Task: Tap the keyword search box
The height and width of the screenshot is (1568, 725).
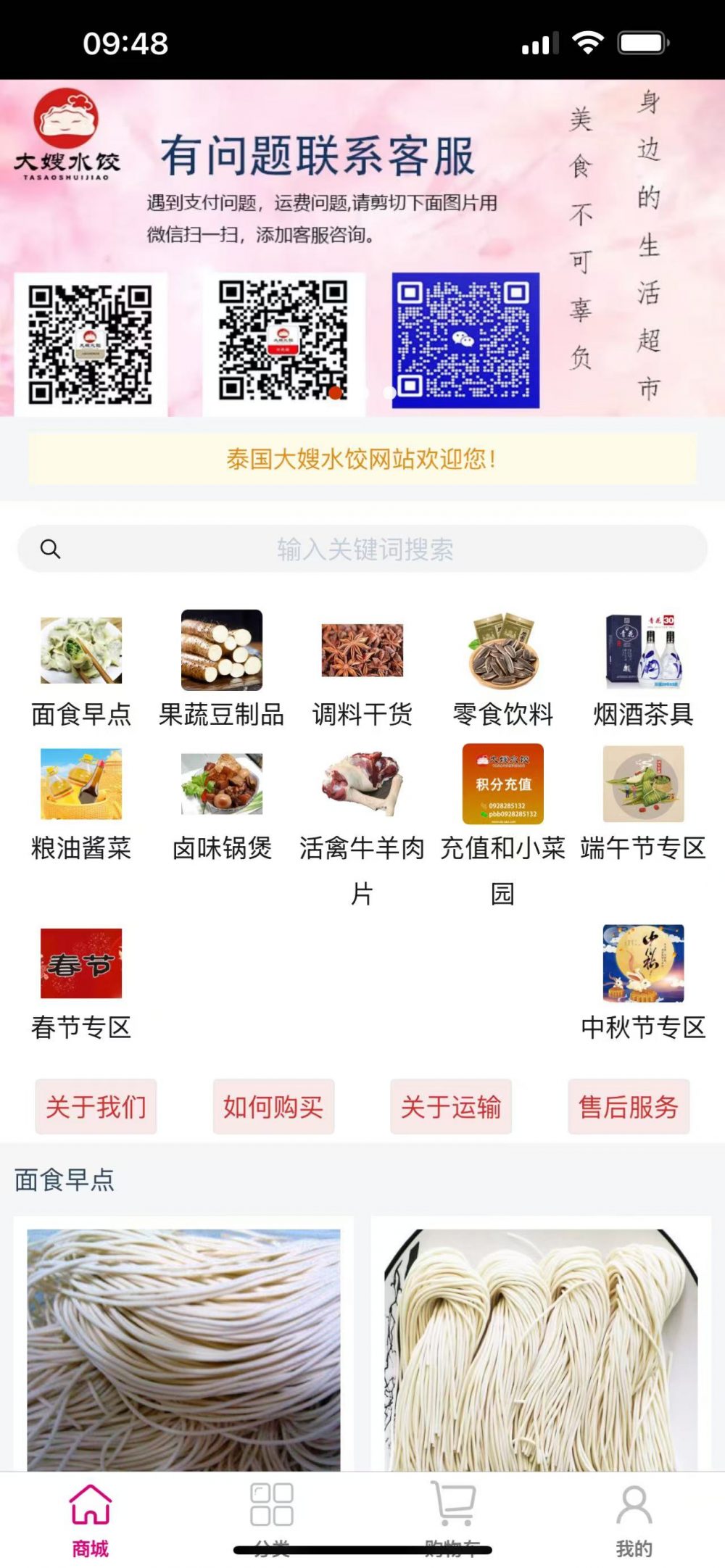Action: click(362, 549)
